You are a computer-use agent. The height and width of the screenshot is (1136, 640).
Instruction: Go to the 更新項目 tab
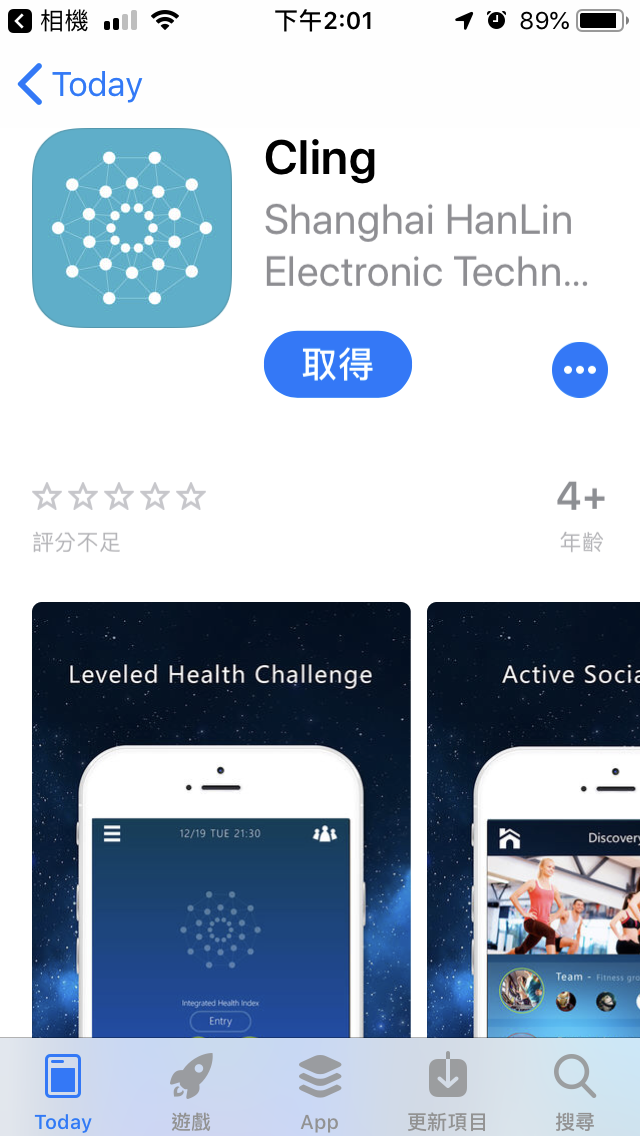(x=447, y=1092)
